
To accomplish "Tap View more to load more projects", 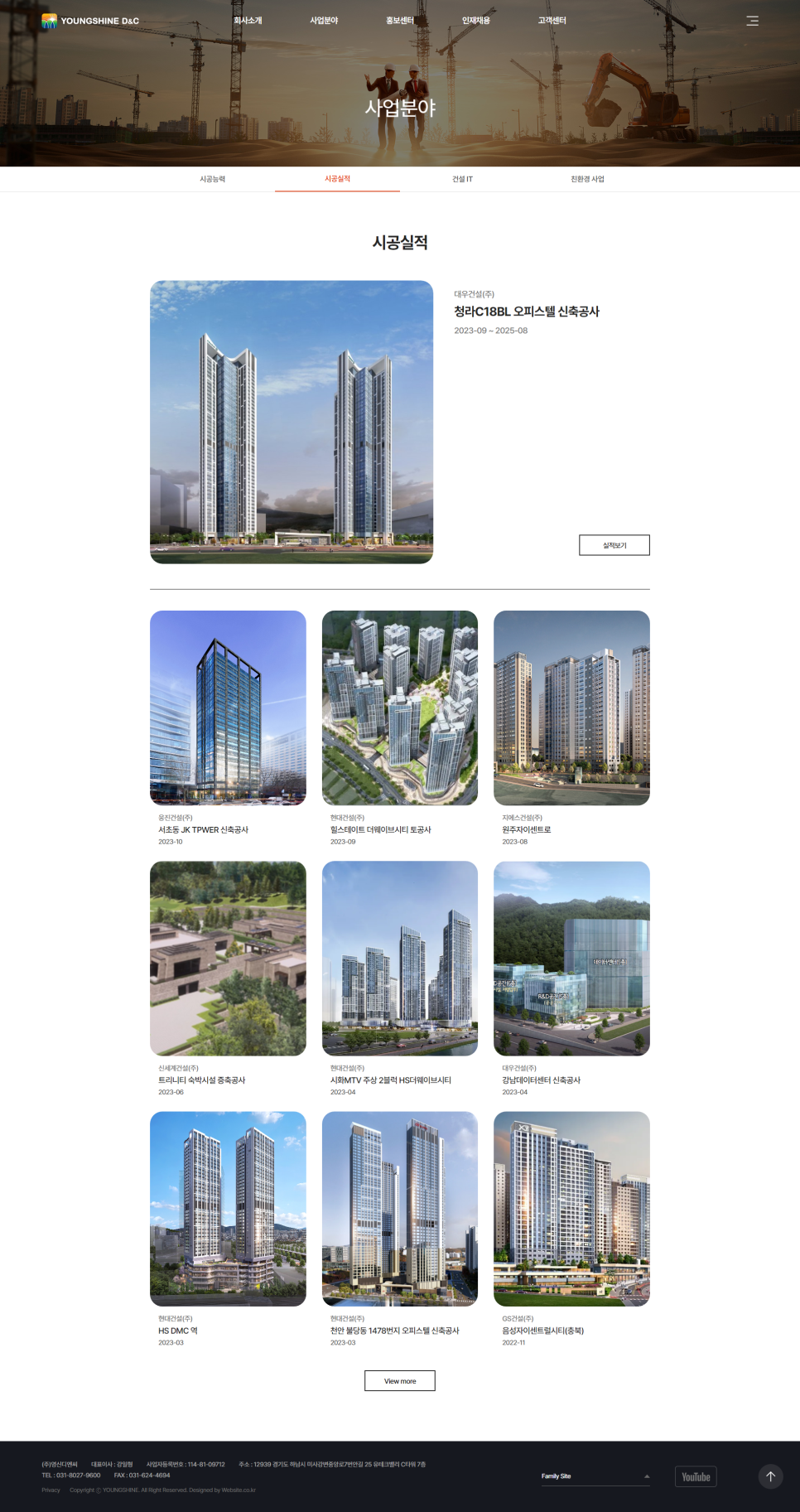I will (x=399, y=1381).
